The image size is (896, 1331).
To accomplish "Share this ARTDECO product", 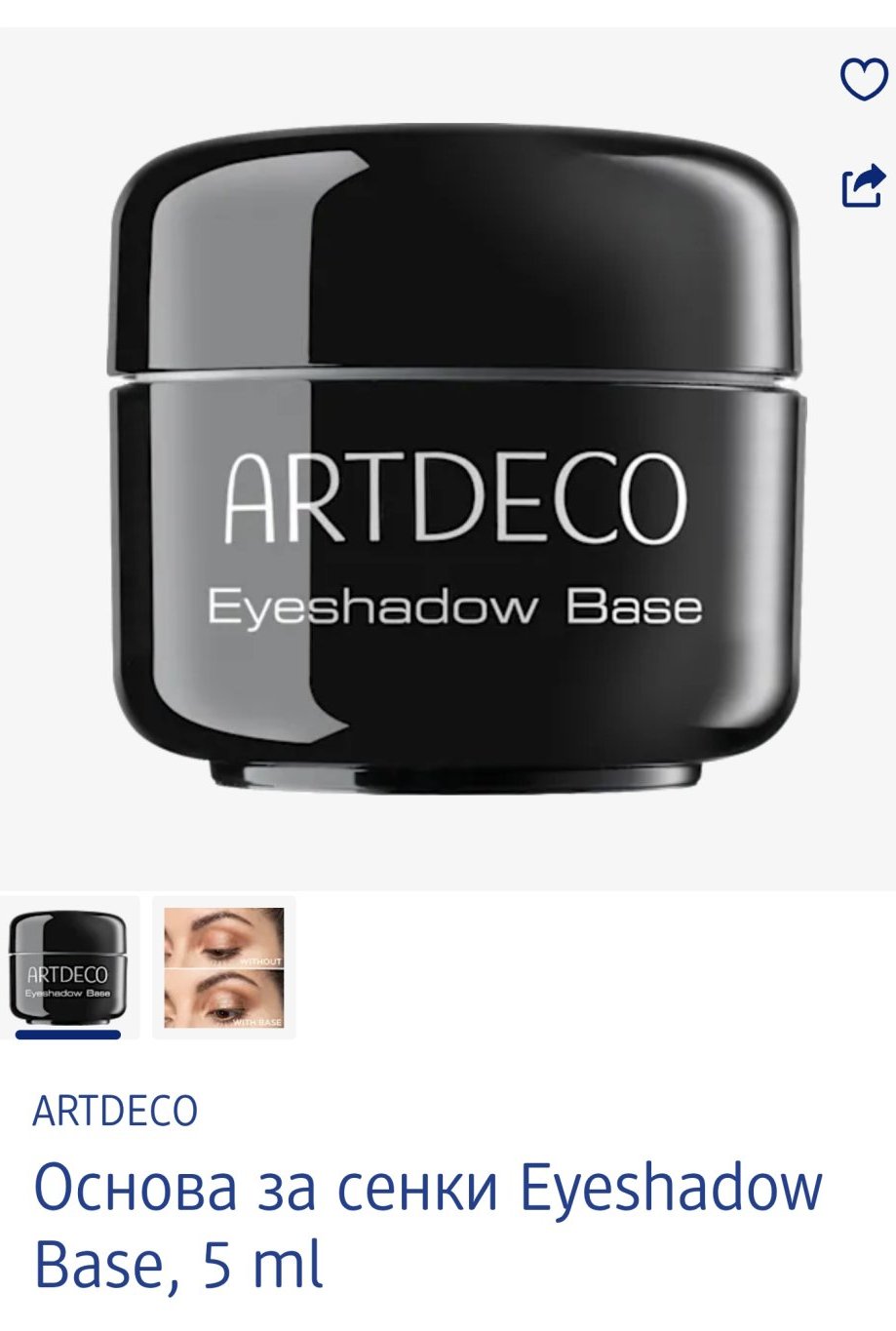I will [x=864, y=185].
